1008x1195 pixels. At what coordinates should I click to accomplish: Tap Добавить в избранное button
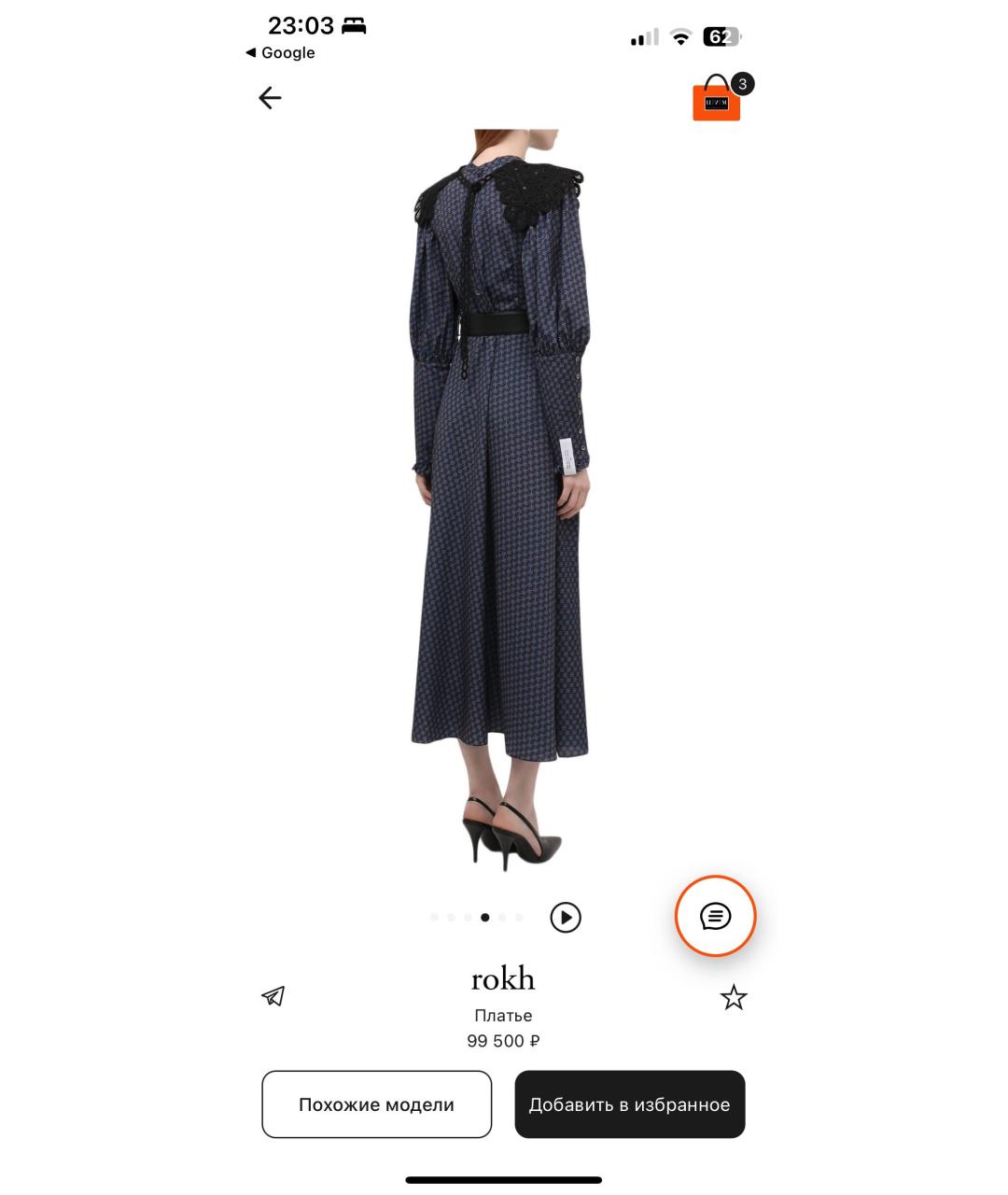coord(629,1104)
